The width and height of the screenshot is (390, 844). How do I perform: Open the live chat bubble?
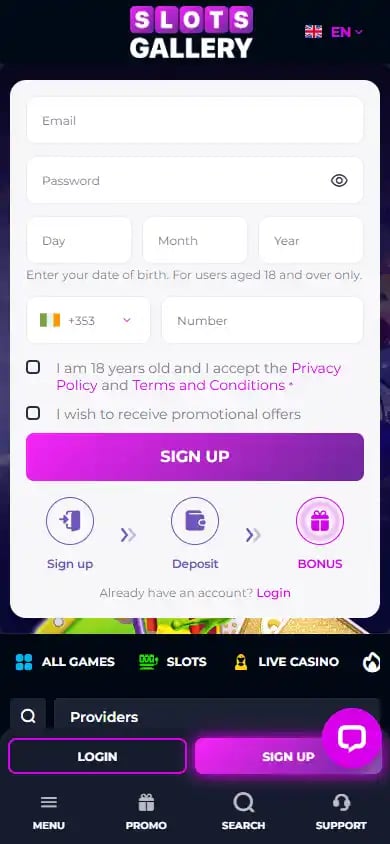click(352, 738)
